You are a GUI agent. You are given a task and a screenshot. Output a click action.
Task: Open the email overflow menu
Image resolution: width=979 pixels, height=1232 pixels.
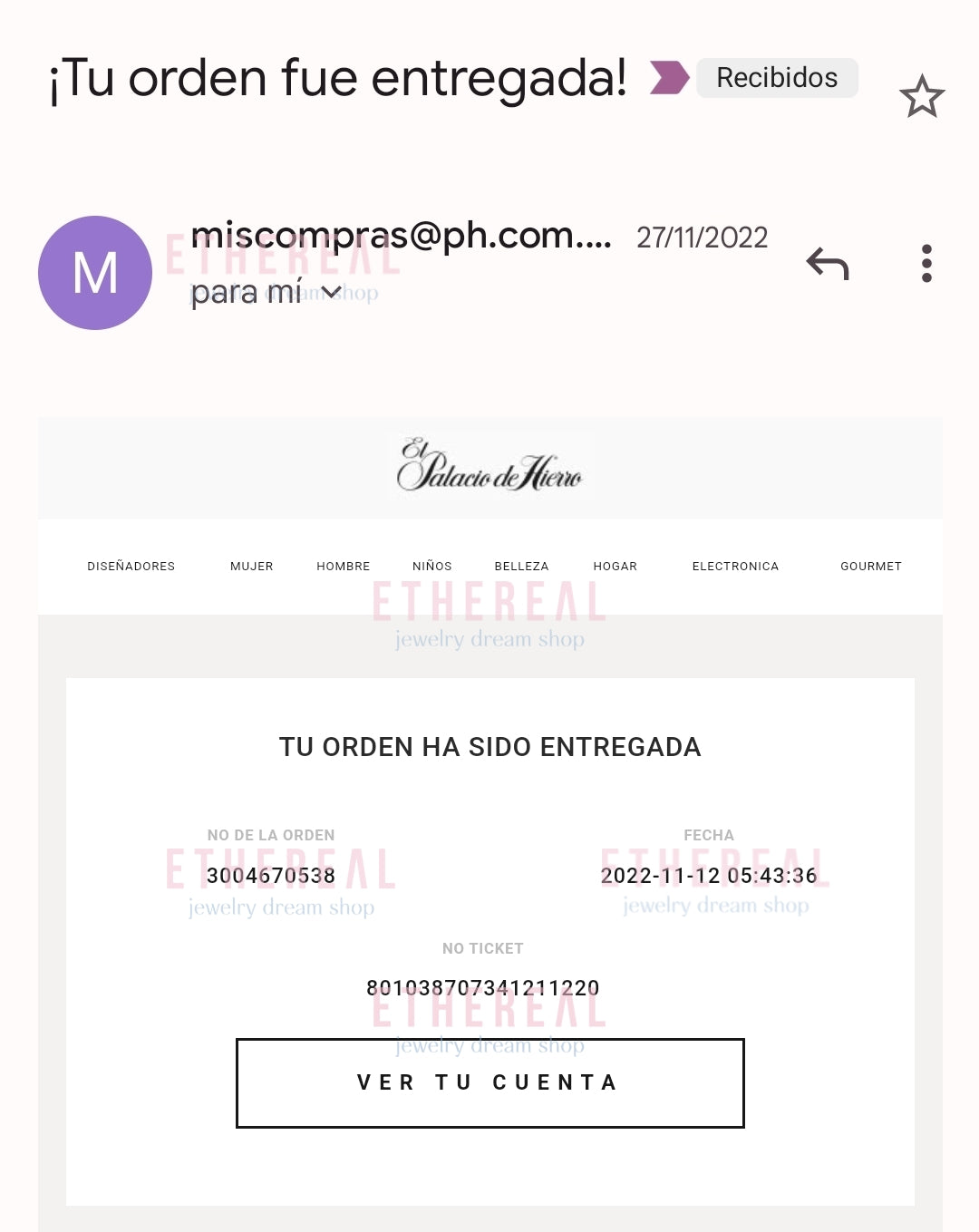(926, 264)
